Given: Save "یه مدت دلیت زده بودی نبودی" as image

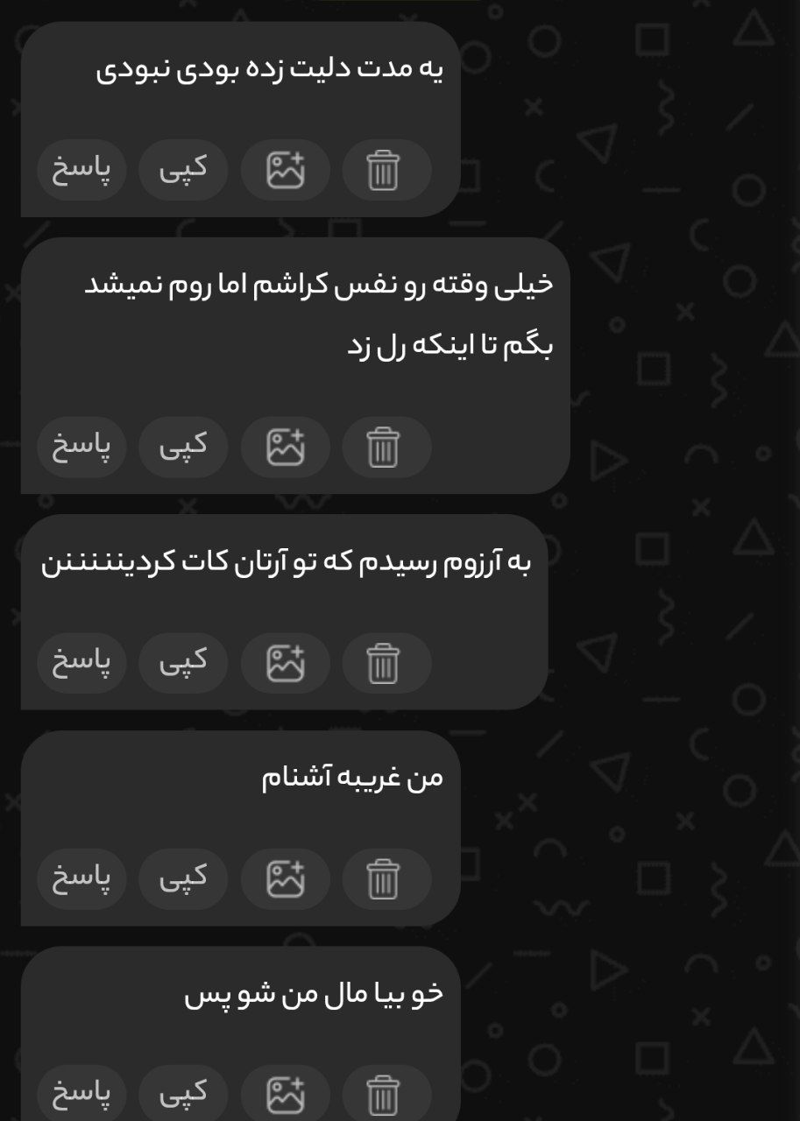Looking at the screenshot, I should coord(285,169).
